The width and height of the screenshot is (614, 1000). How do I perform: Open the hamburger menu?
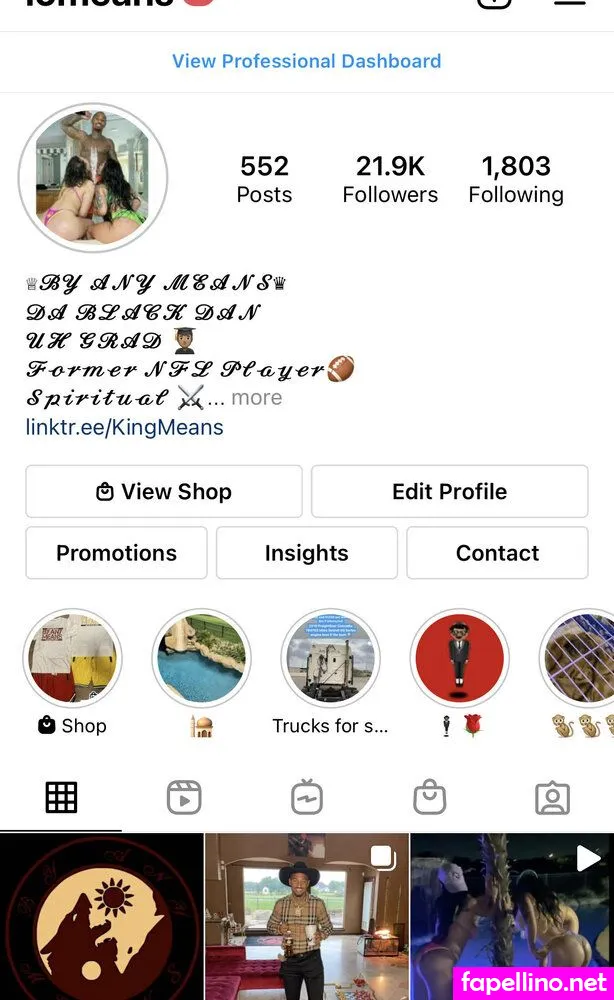[569, 3]
